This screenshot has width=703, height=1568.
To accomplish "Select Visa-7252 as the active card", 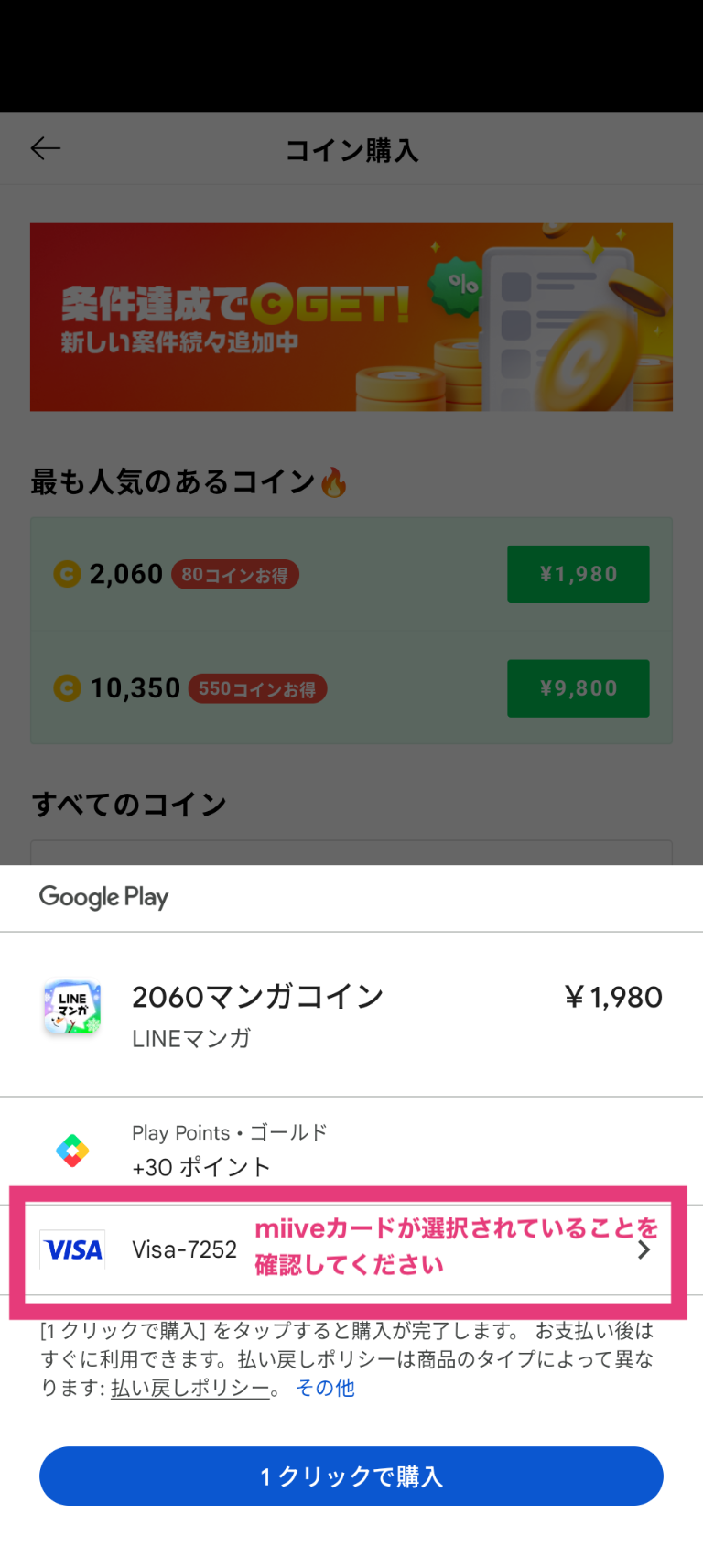I will tap(183, 1249).
